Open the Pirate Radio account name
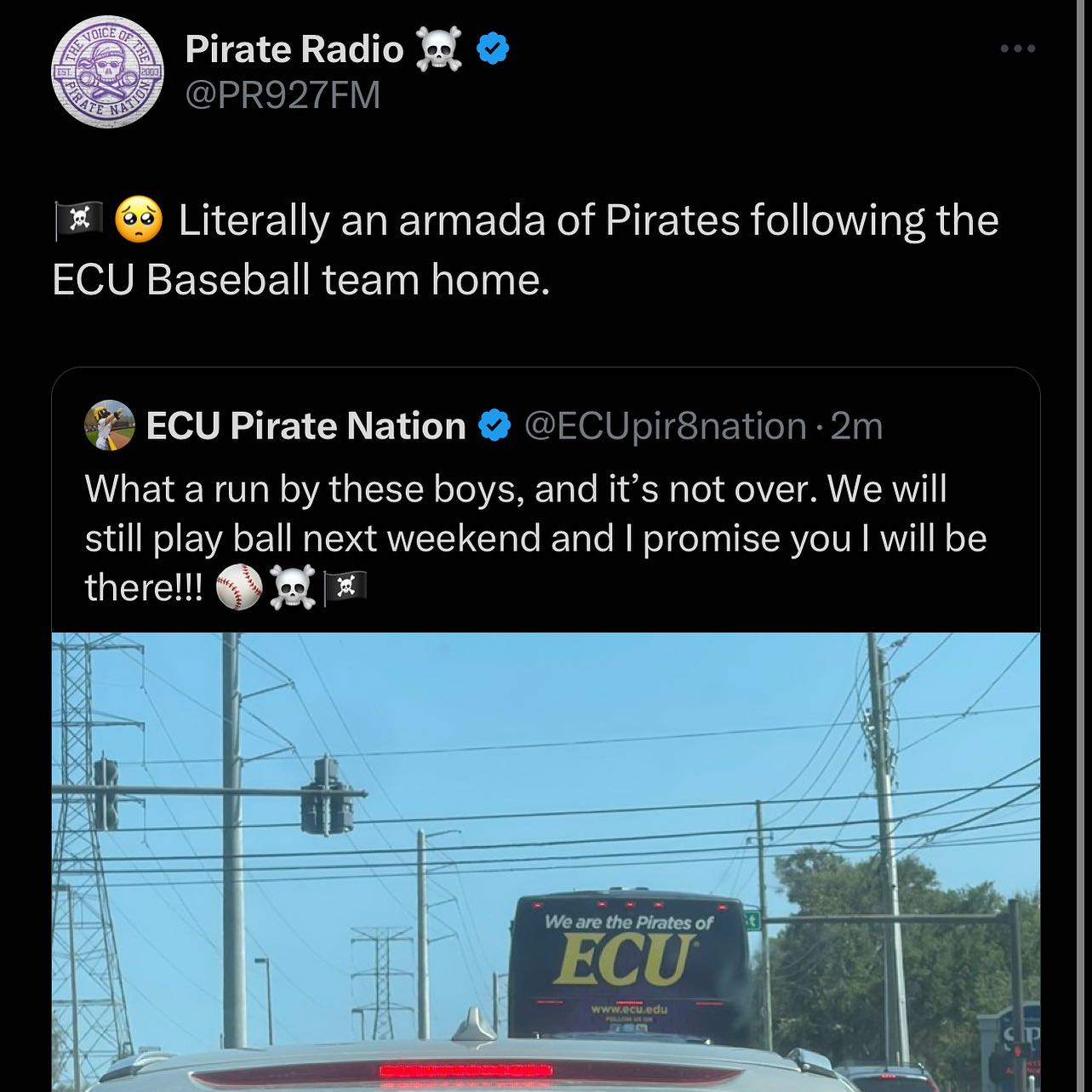 [294, 49]
